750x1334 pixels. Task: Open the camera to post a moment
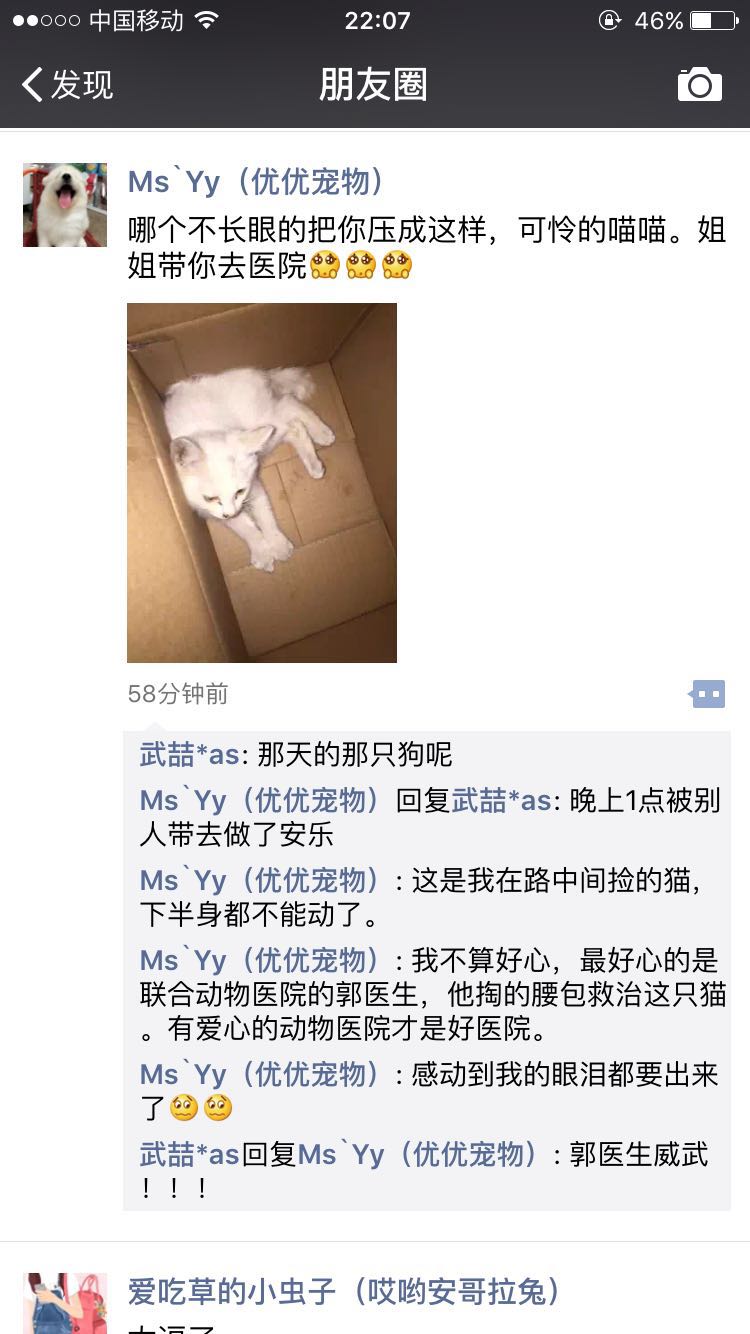tap(699, 85)
